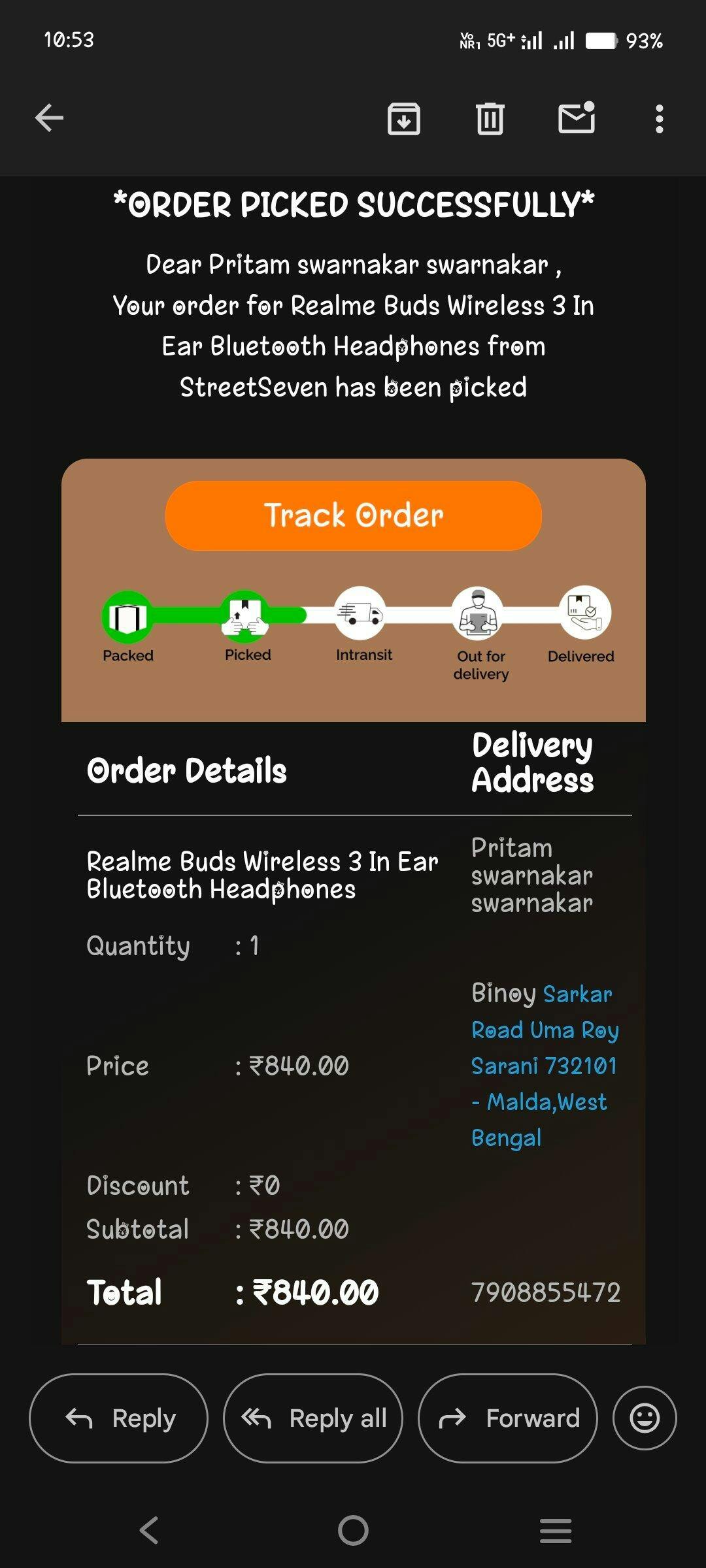
Task: Mark this email as unread
Action: pos(577,118)
